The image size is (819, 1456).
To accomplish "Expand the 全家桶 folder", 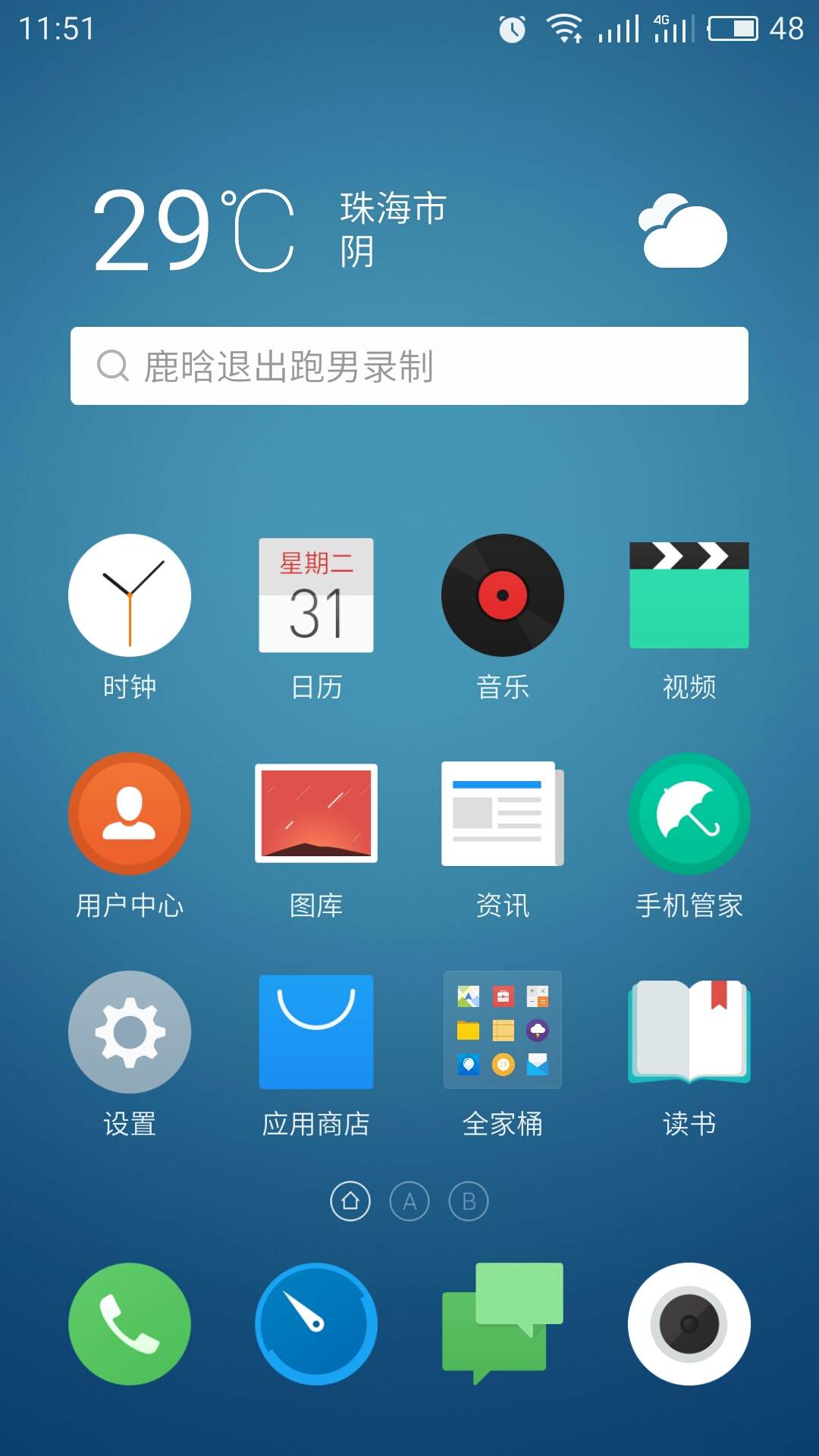I will pyautogui.click(x=503, y=1031).
